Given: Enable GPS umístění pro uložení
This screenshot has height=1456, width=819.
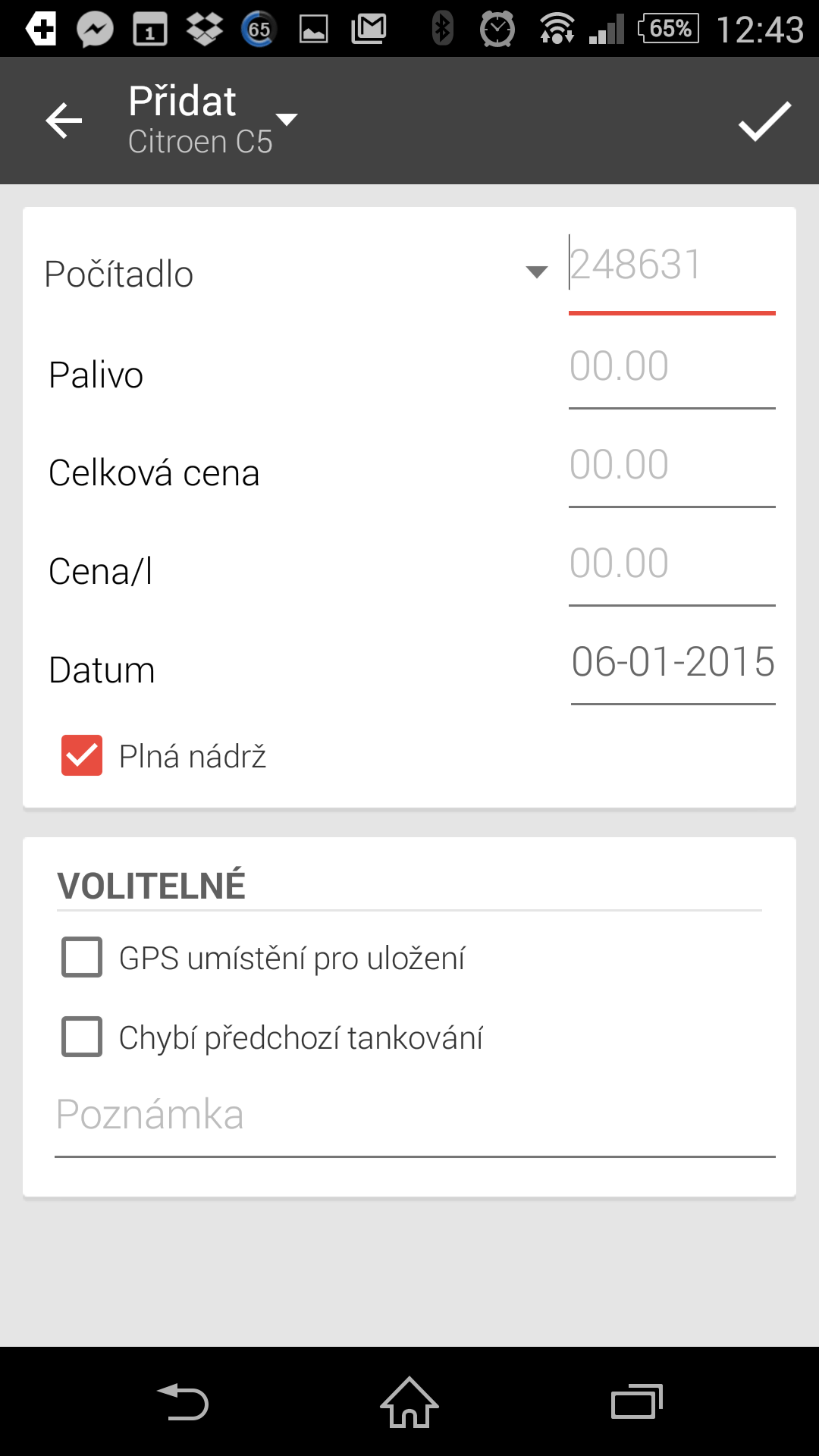Looking at the screenshot, I should pyautogui.click(x=82, y=957).
